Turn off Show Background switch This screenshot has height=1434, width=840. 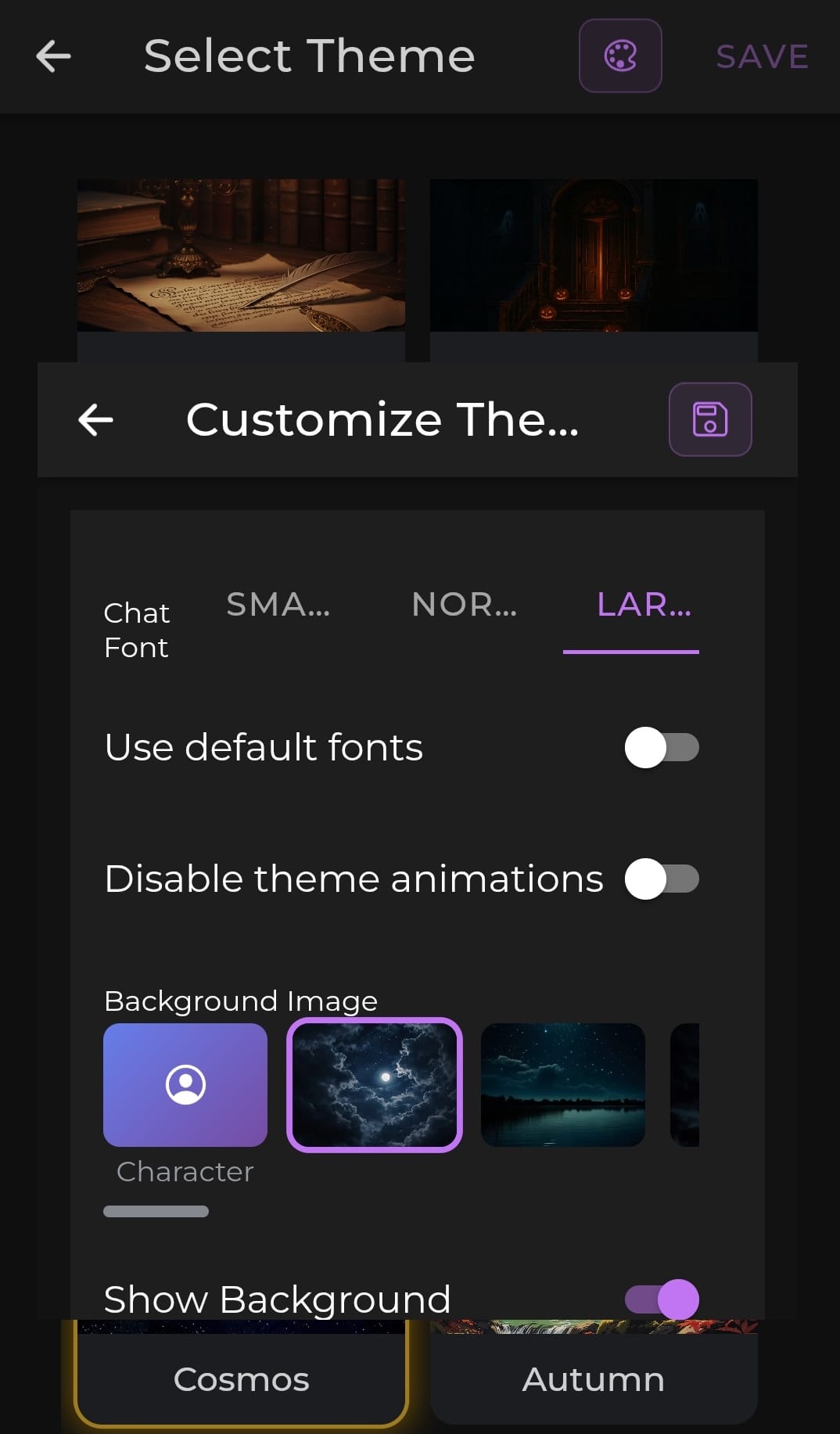tap(662, 1299)
